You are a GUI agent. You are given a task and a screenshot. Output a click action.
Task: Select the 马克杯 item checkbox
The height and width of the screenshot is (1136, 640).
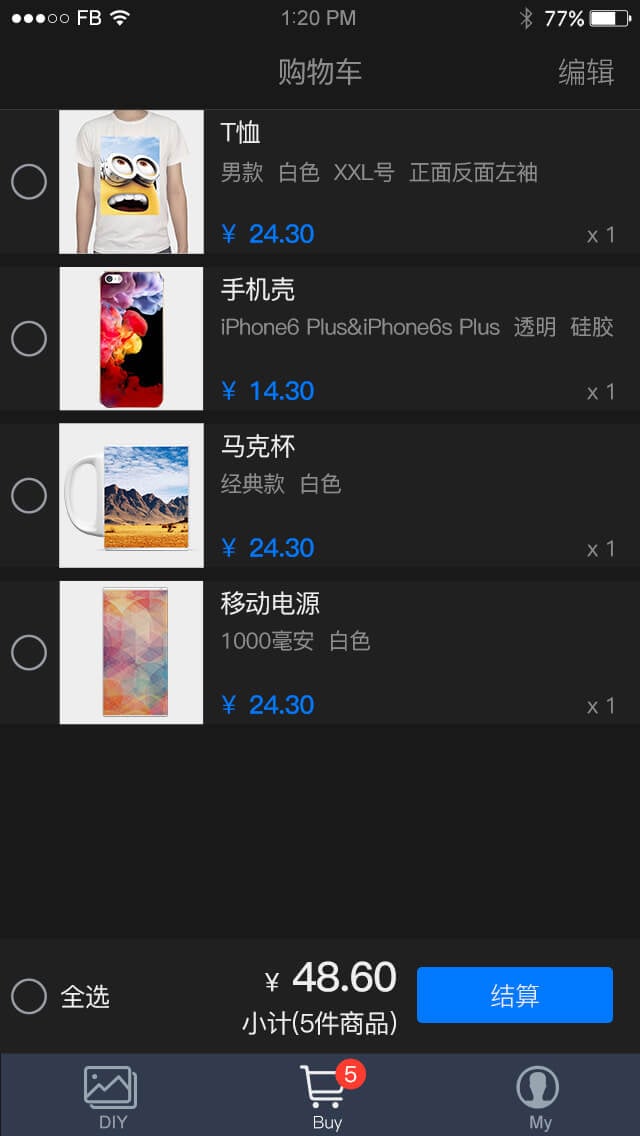click(x=29, y=496)
